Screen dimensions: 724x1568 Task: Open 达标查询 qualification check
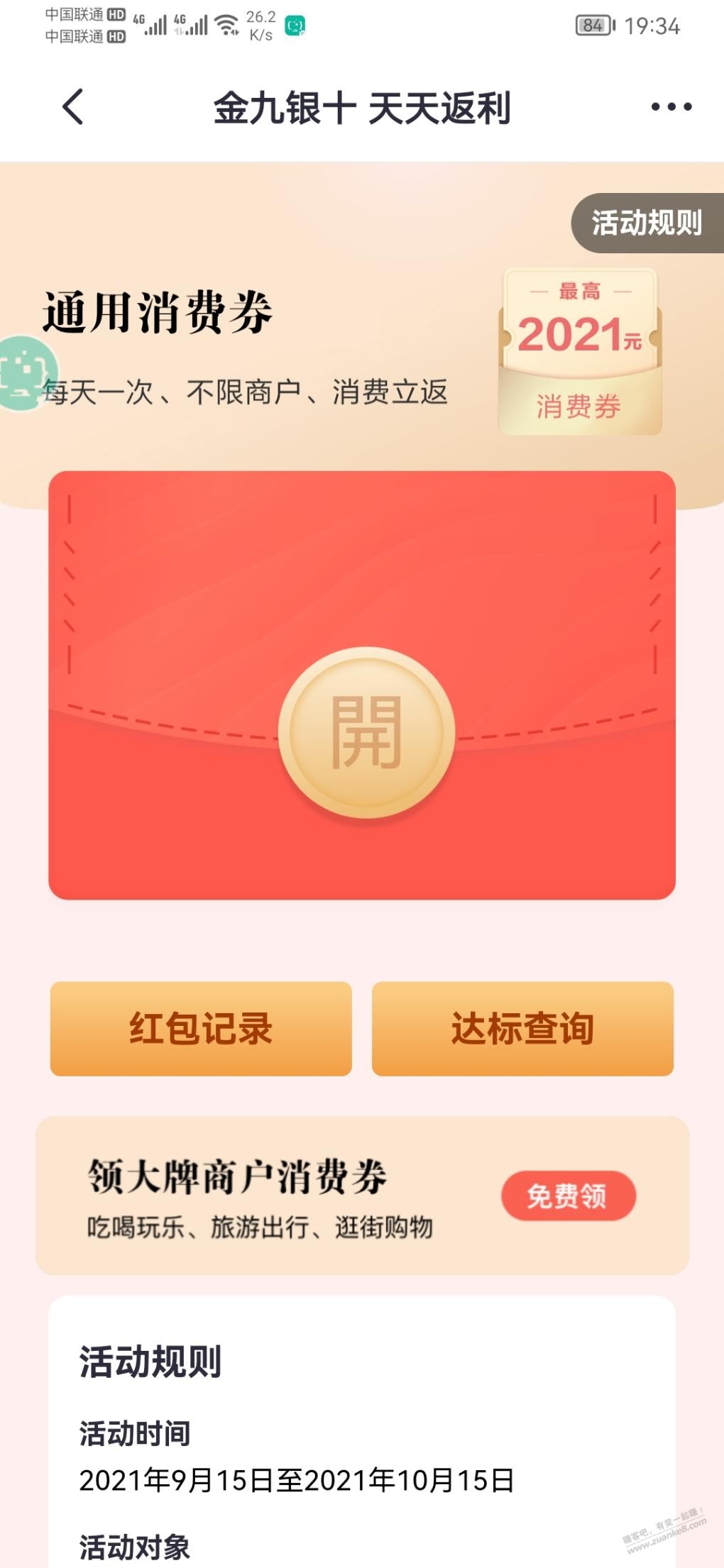[522, 1028]
